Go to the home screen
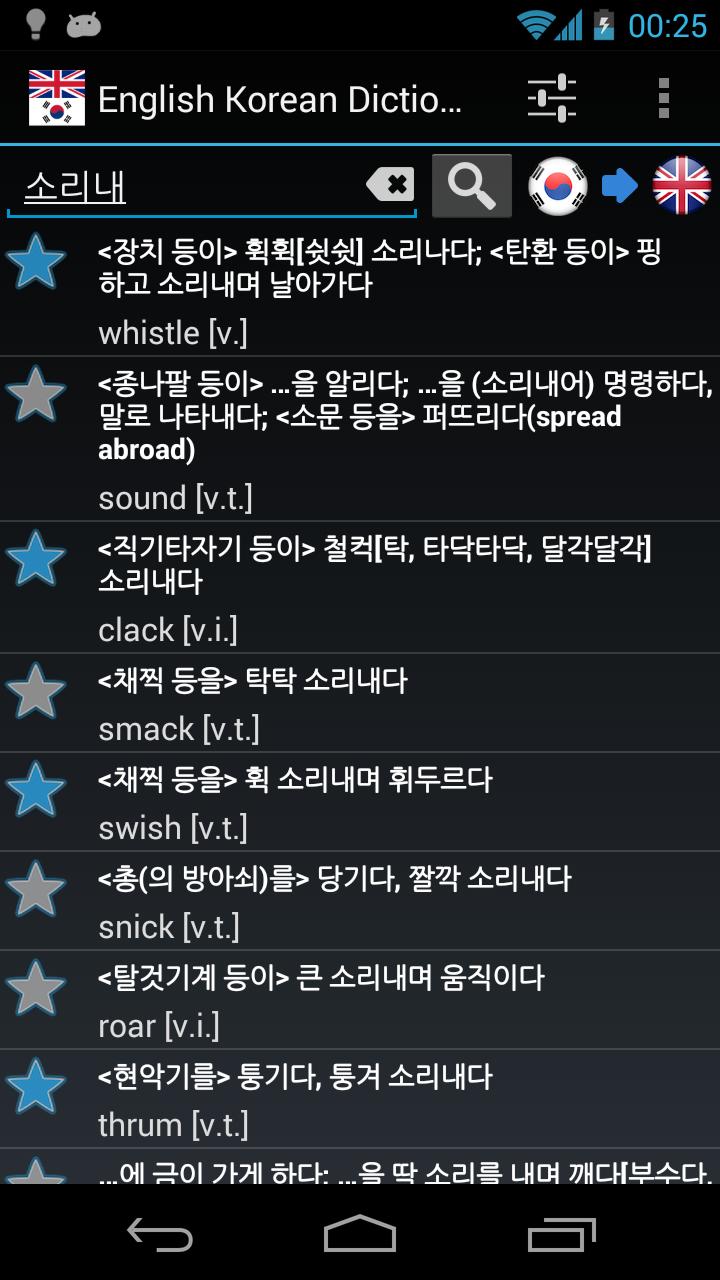Screen dimensions: 720x1280 (x=360, y=1234)
